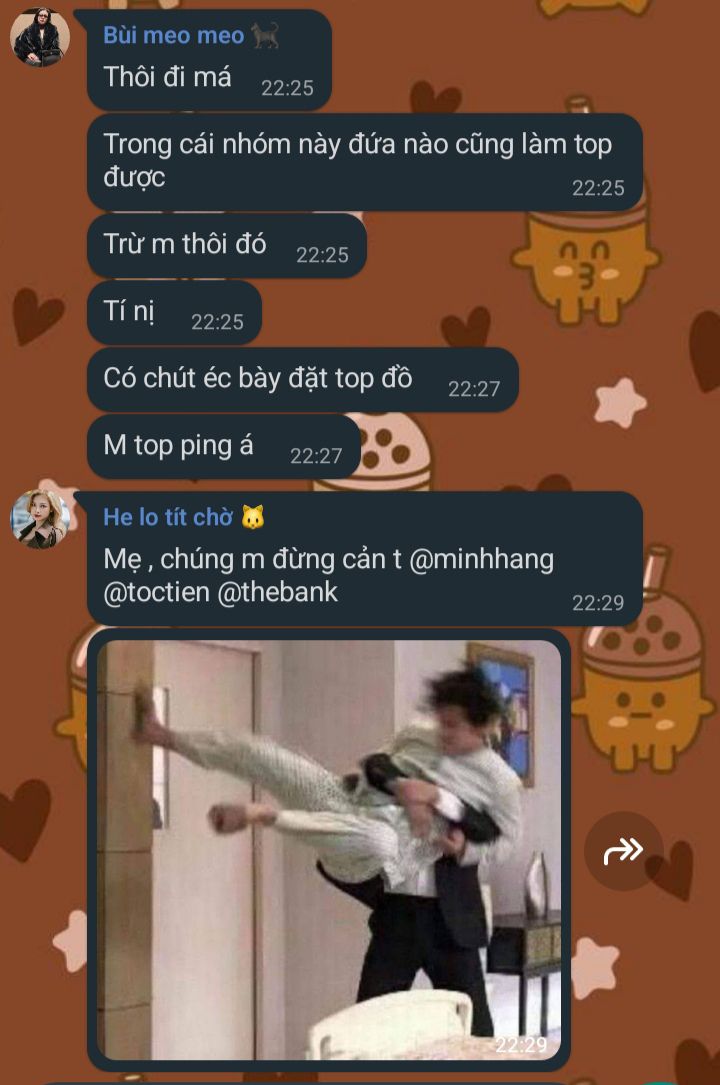720x1085 pixels.
Task: Open the @minhhang mention
Action: tap(482, 559)
